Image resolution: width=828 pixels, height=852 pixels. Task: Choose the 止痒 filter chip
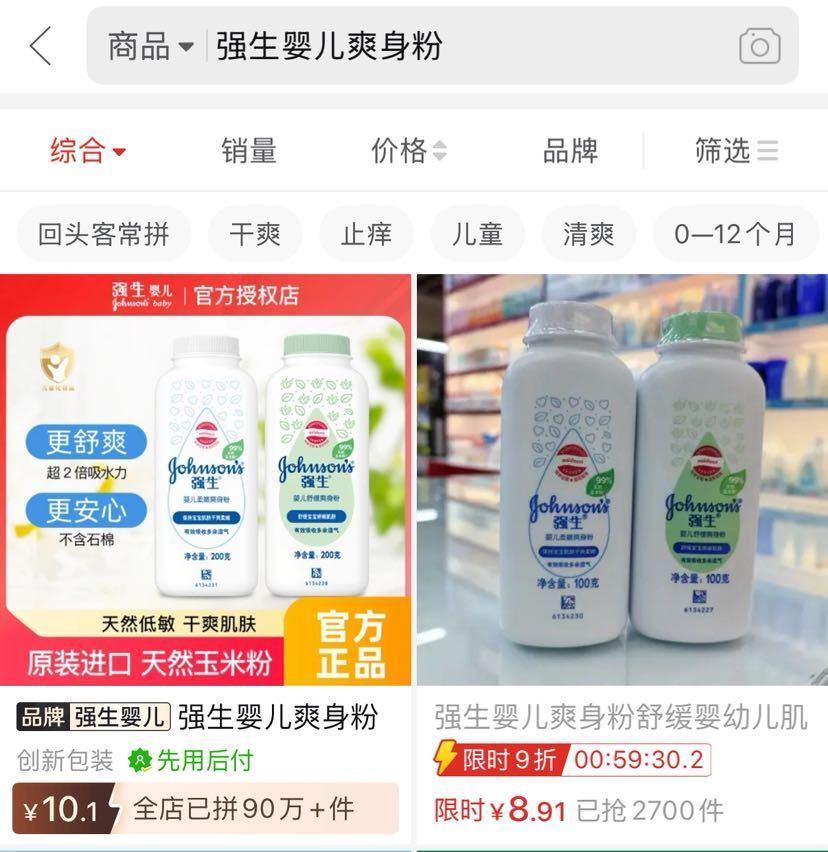(x=366, y=234)
